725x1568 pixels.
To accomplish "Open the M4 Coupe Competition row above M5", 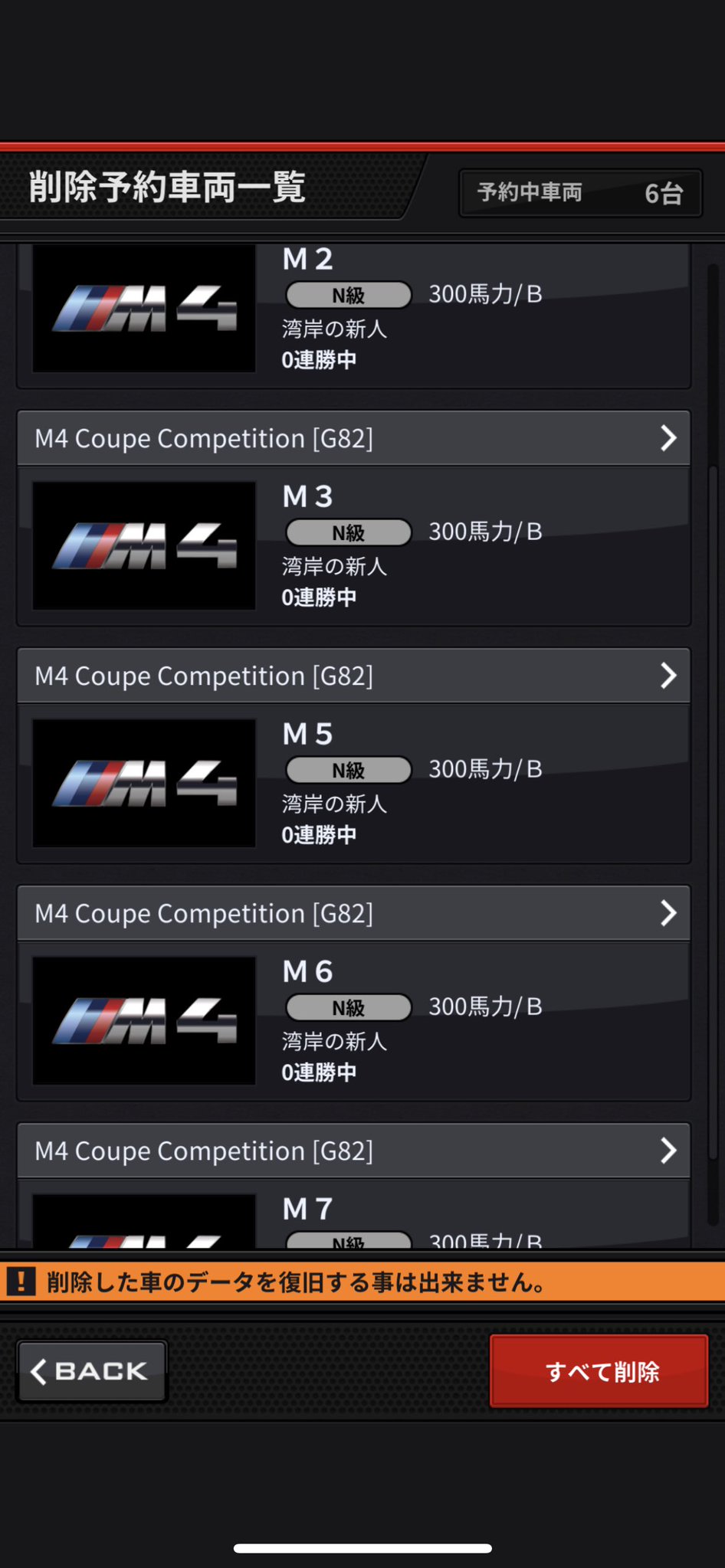I will [x=354, y=676].
